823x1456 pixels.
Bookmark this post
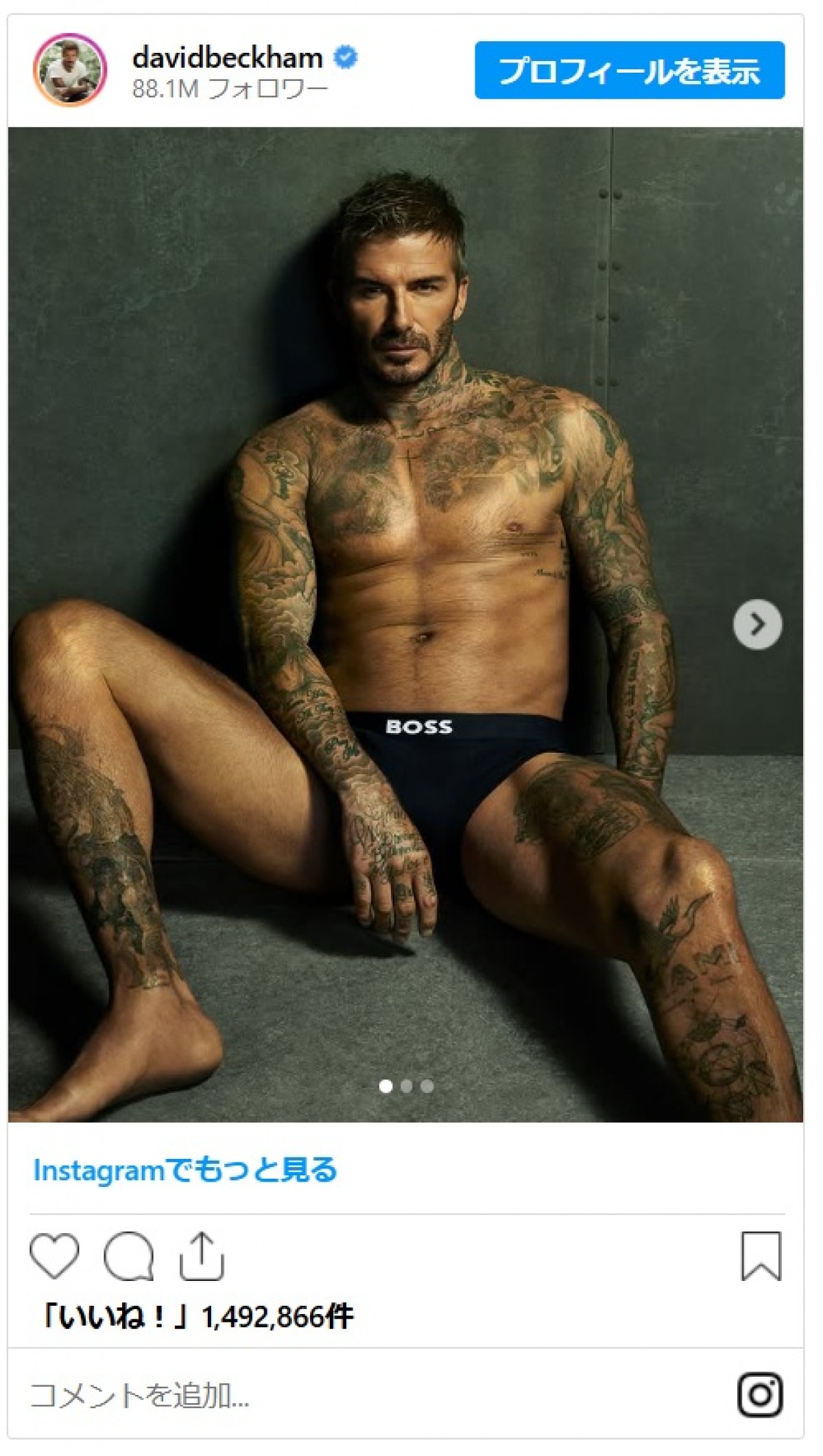tap(761, 1256)
